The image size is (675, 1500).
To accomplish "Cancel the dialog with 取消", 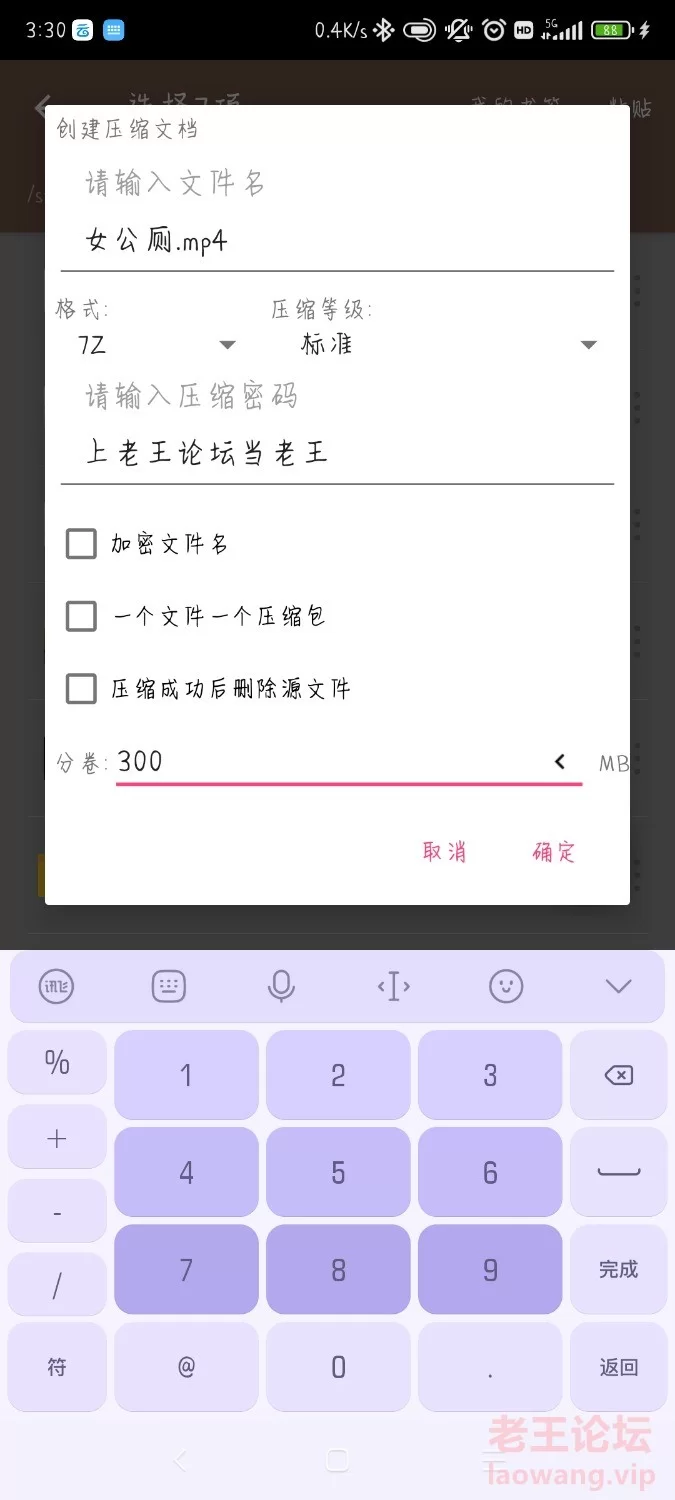I will [x=444, y=852].
